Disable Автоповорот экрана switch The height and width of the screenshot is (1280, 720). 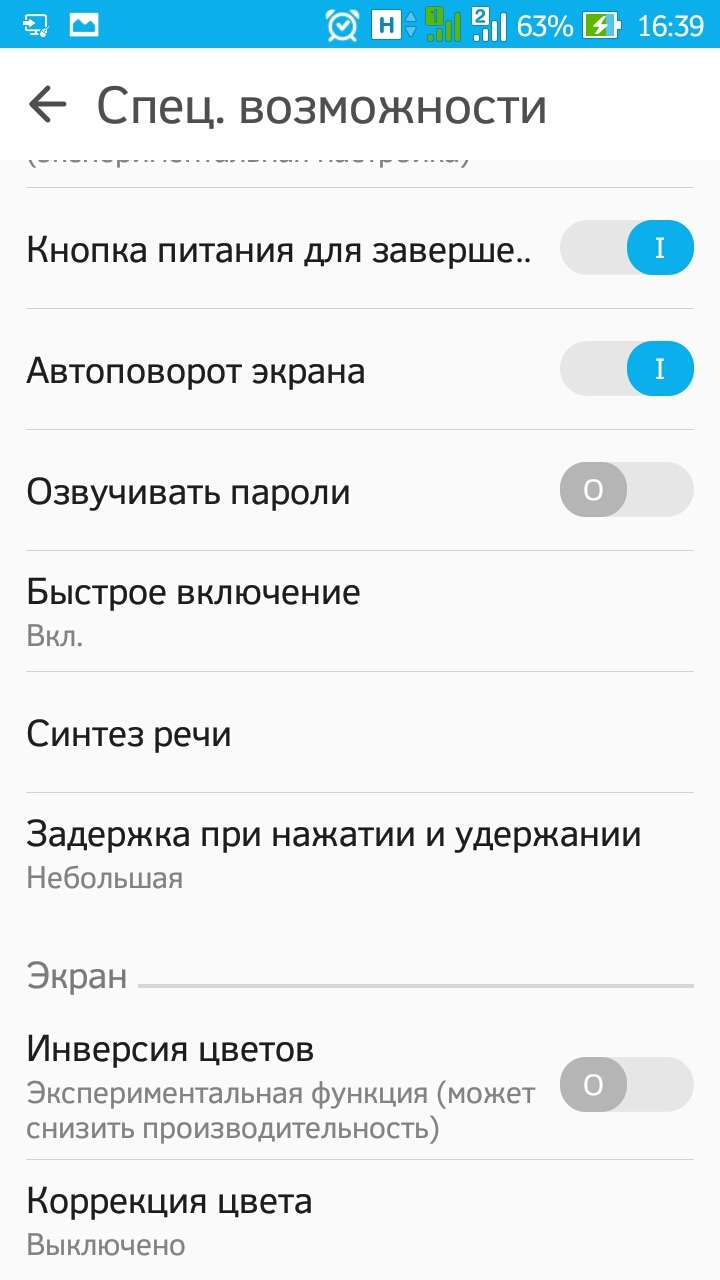click(626, 369)
